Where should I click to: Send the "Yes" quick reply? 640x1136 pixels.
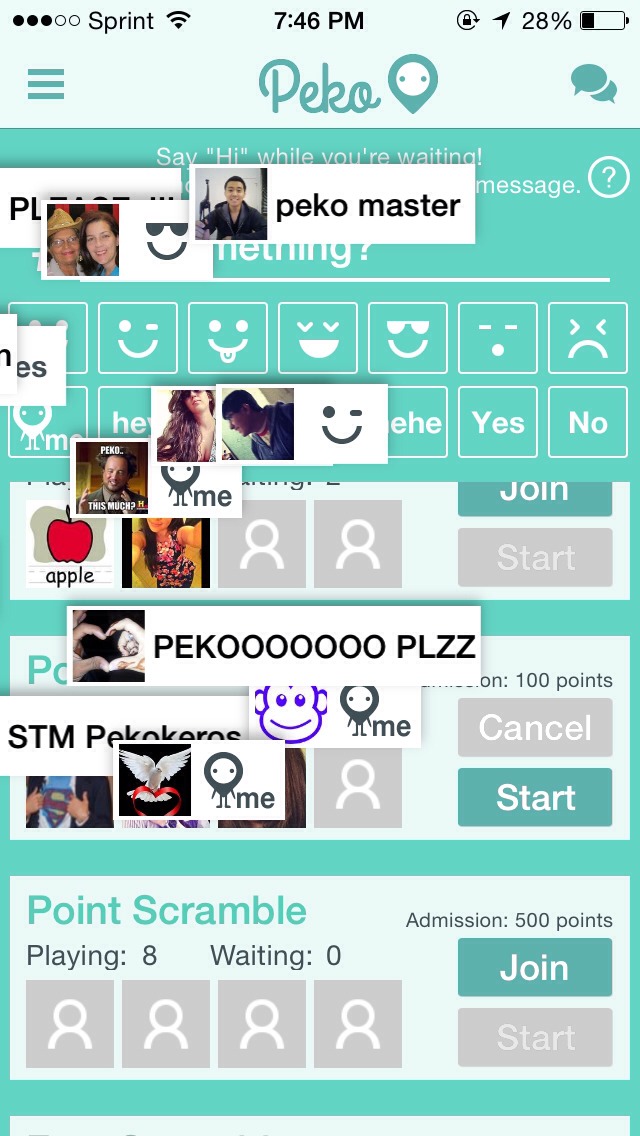coord(498,422)
